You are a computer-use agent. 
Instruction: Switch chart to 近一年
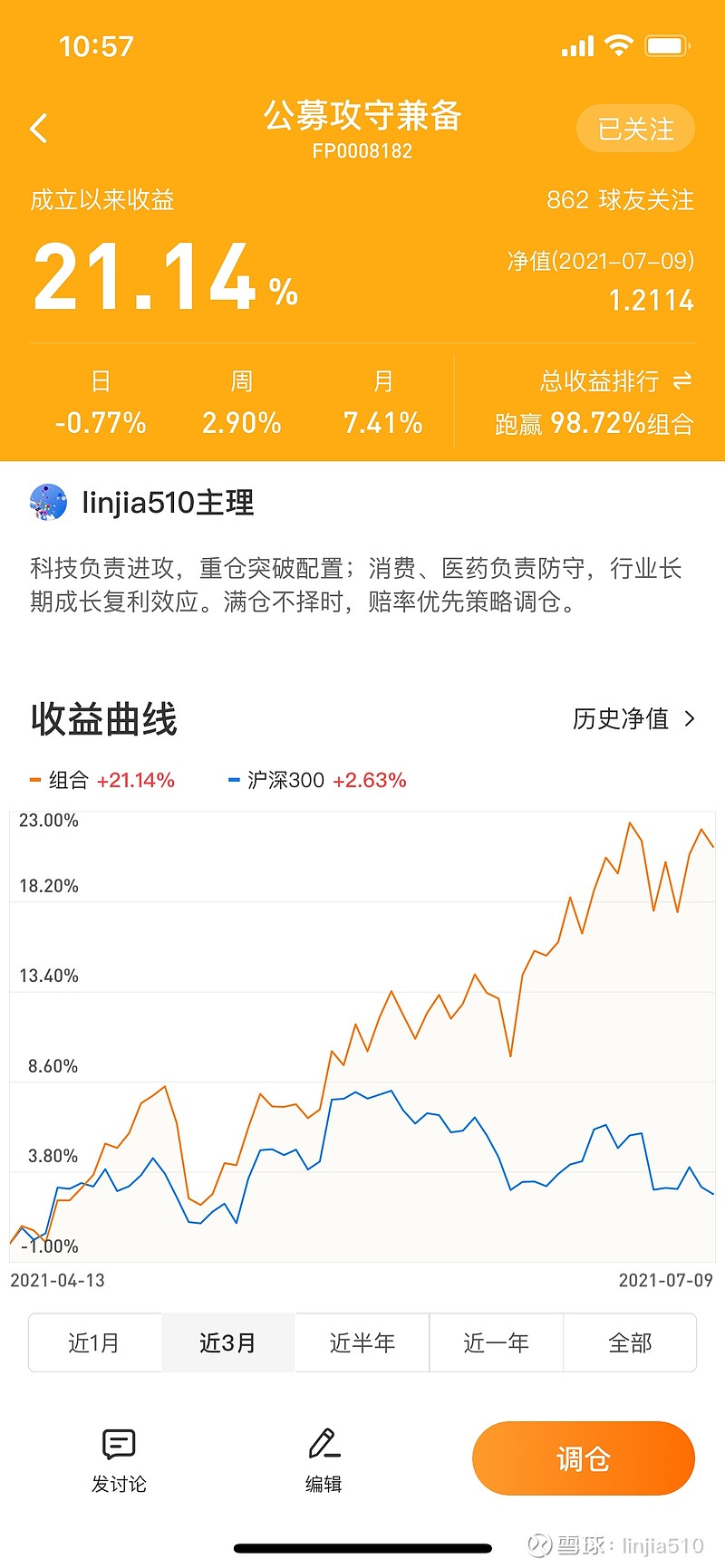click(496, 1342)
